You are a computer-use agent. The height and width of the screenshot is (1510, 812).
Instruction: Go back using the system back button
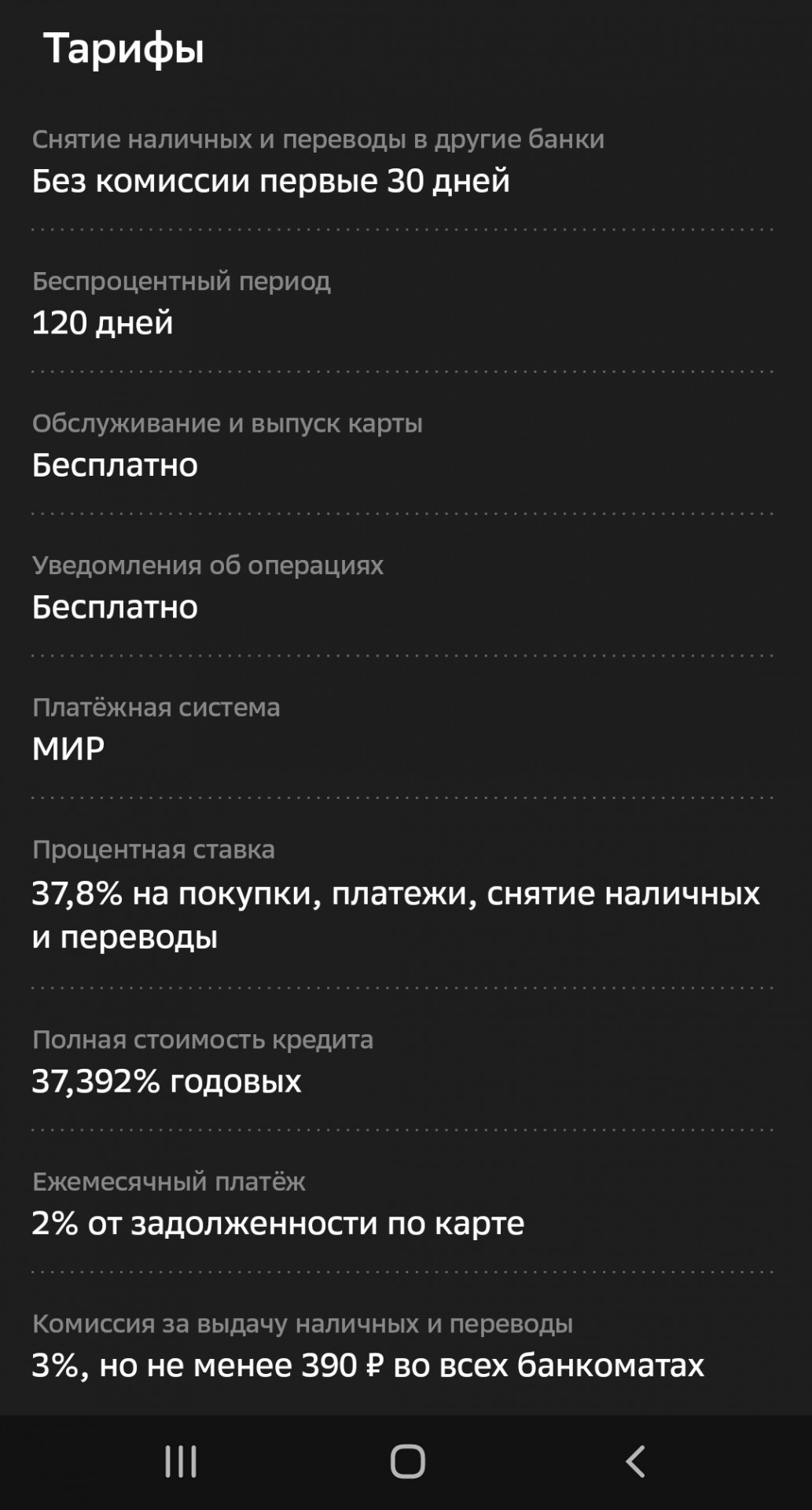[635, 1462]
